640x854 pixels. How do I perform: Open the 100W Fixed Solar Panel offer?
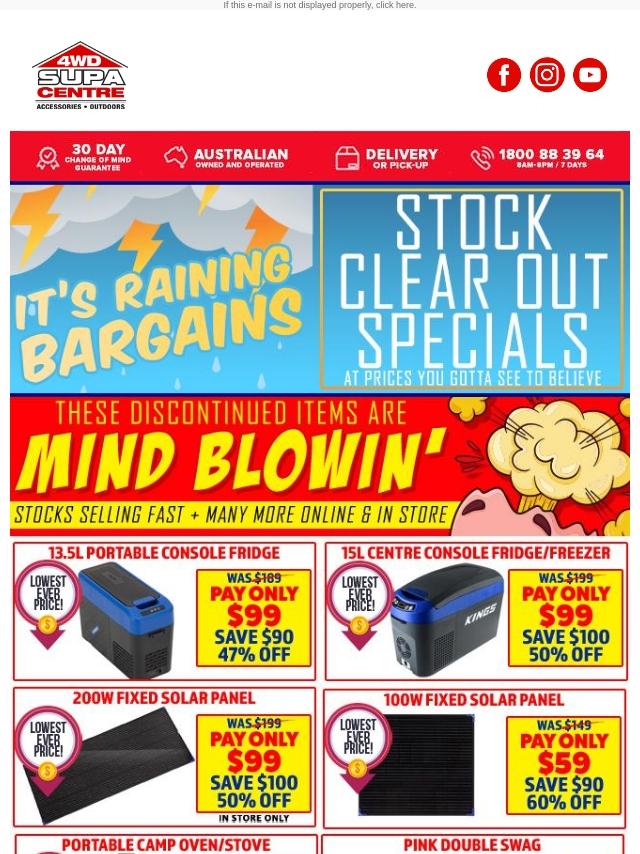tap(476, 756)
